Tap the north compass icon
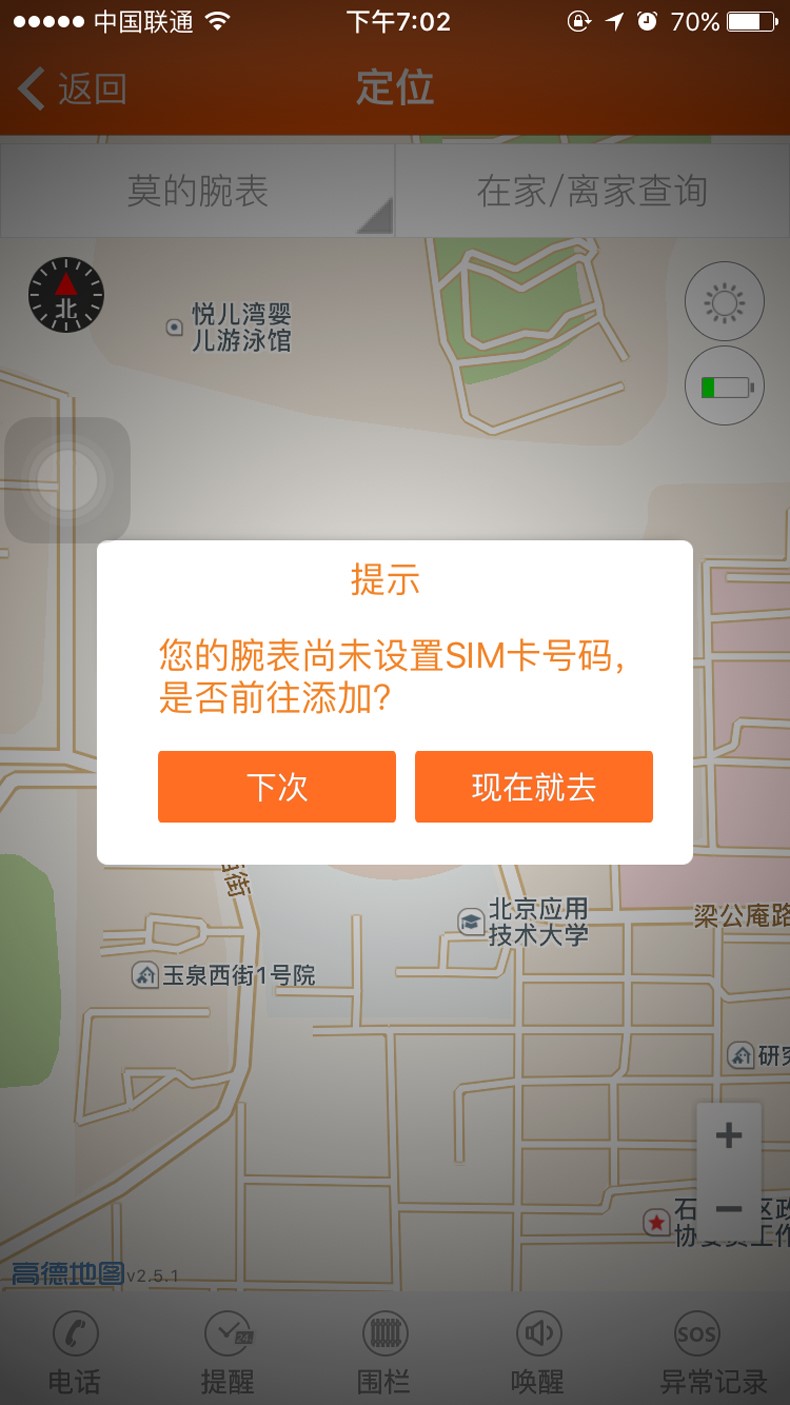 (x=66, y=295)
